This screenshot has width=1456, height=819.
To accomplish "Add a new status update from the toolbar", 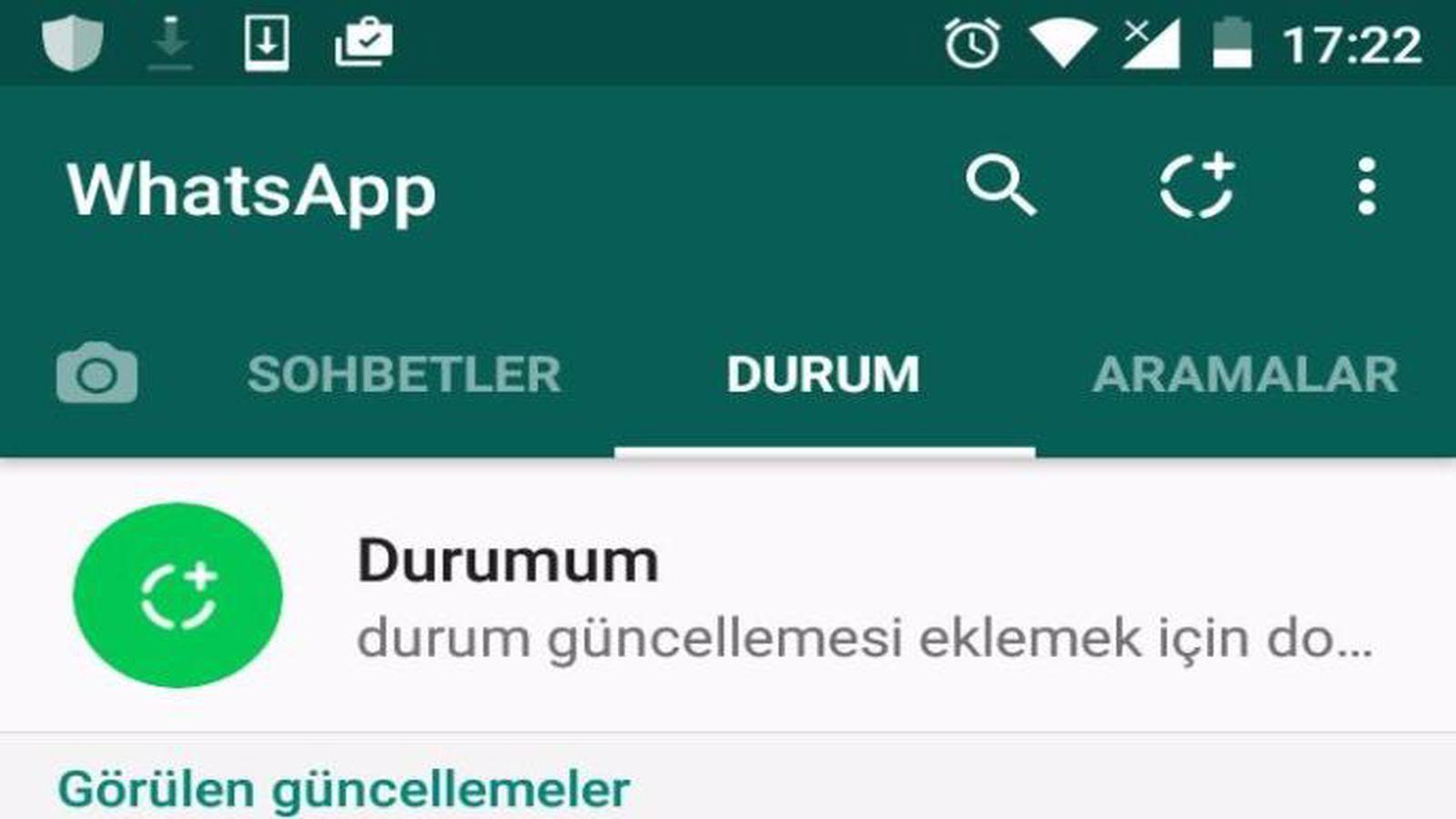I will coord(1197,187).
